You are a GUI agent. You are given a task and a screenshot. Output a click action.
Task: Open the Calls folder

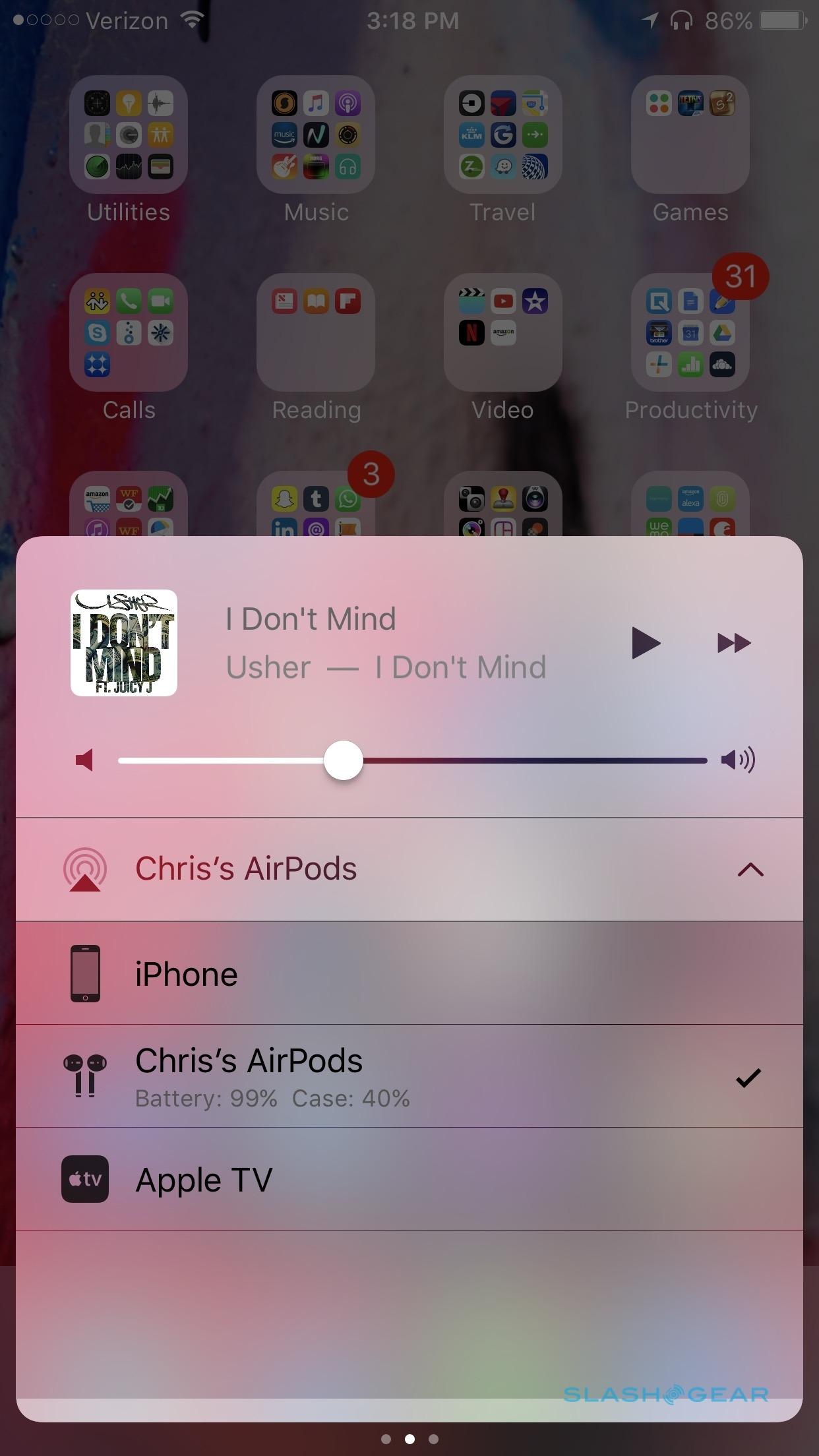(x=129, y=333)
